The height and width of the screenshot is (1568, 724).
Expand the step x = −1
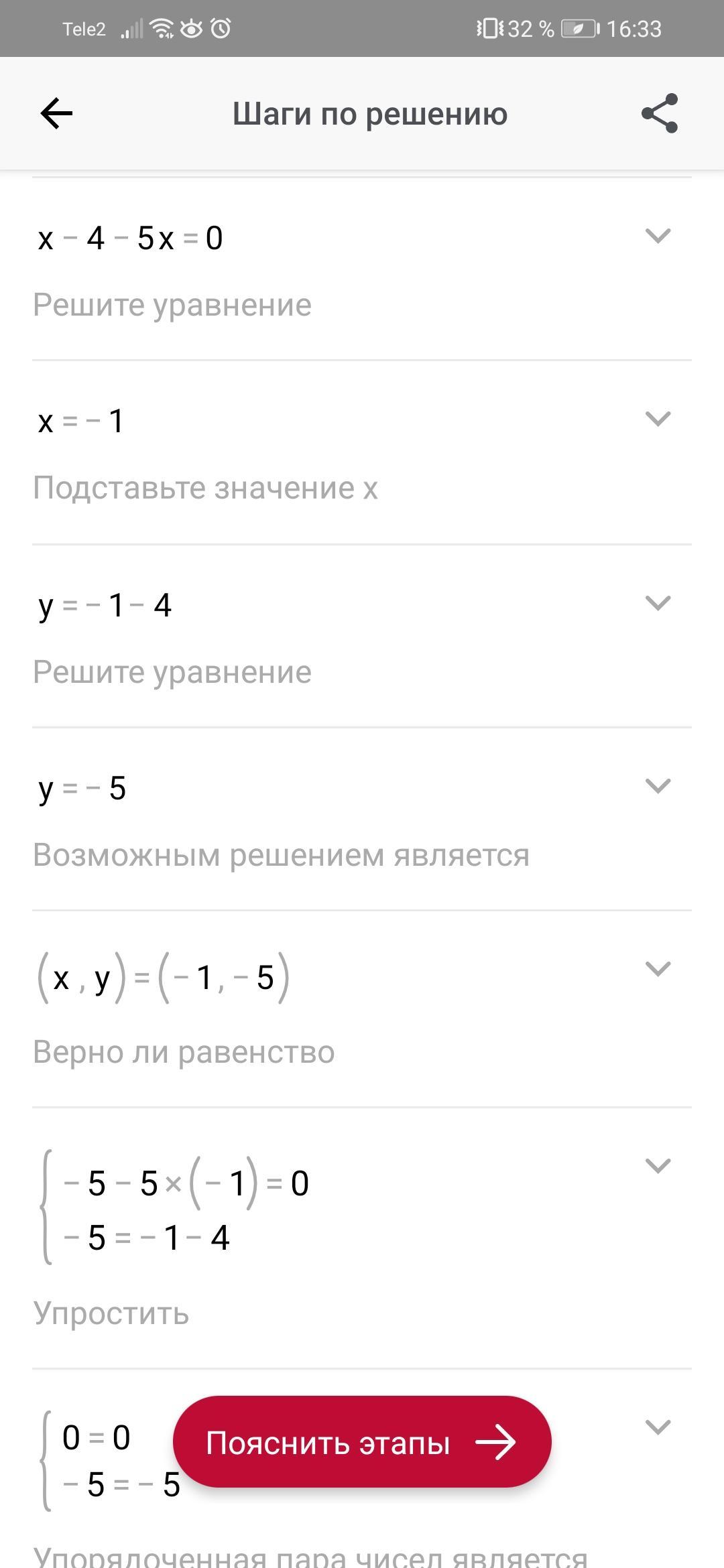click(x=657, y=419)
